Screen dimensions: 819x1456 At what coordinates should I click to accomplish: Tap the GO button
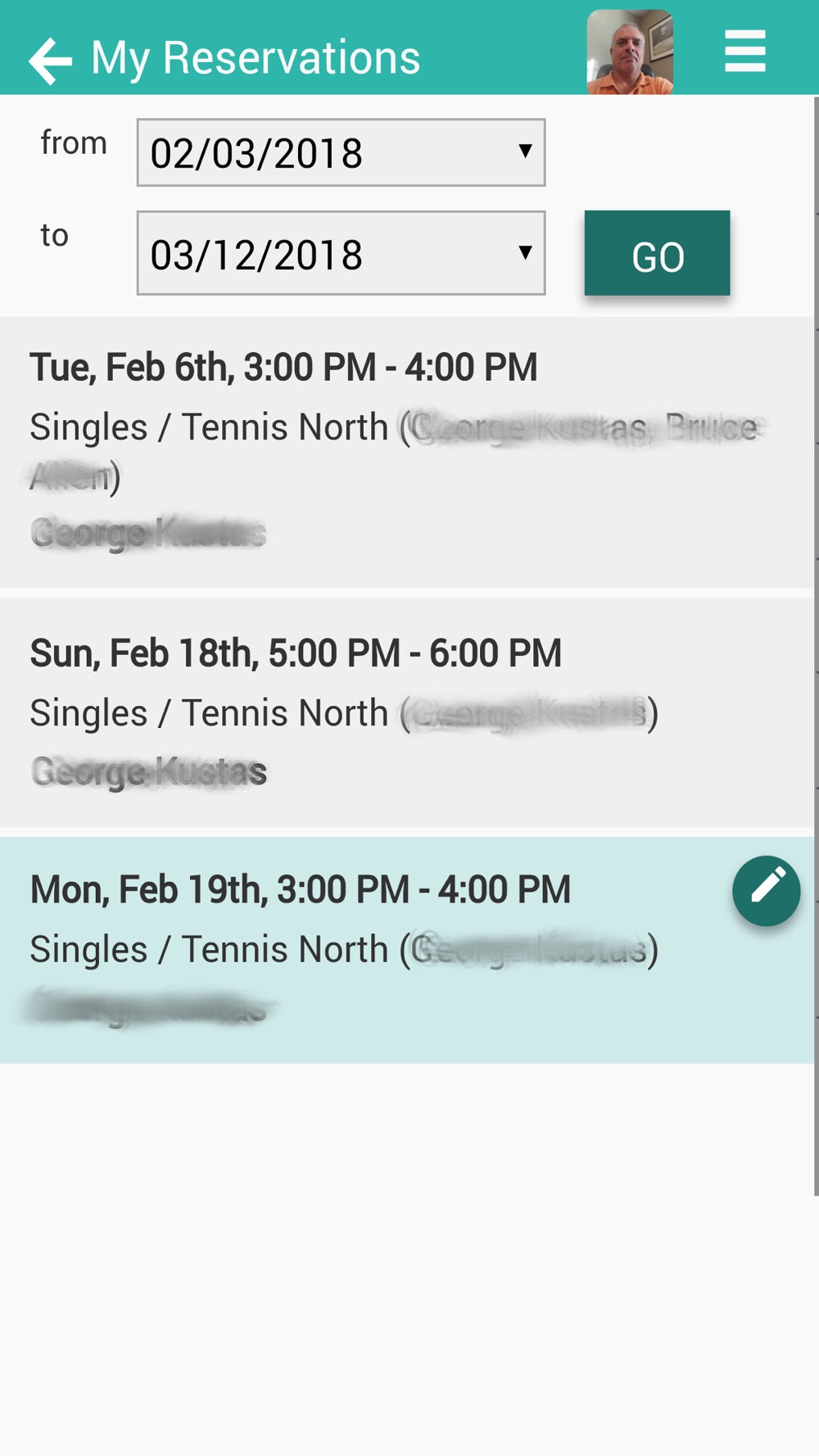point(657,254)
